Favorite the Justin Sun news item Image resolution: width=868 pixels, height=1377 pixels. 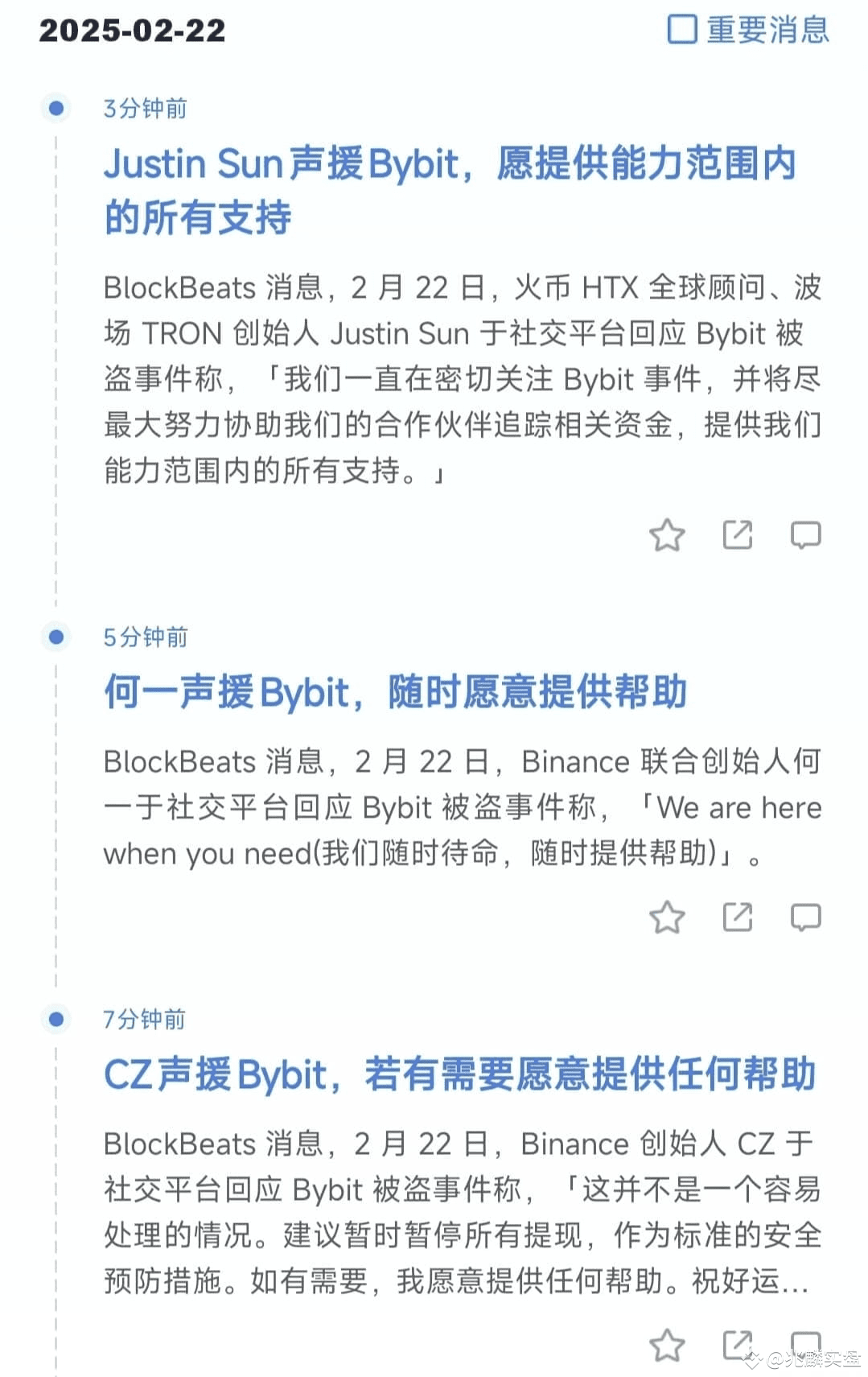click(x=668, y=535)
